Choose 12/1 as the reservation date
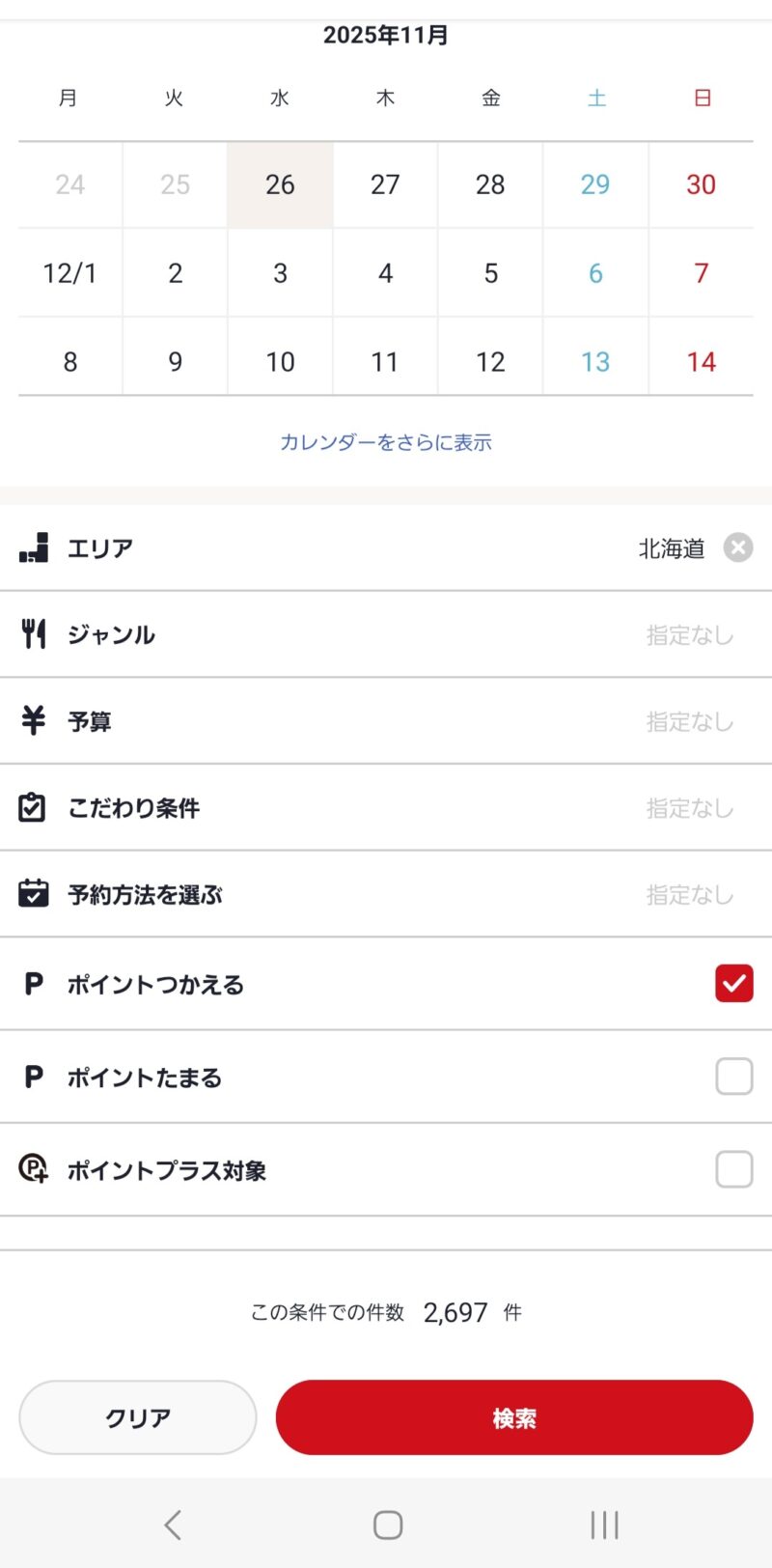772x1568 pixels. (x=69, y=273)
